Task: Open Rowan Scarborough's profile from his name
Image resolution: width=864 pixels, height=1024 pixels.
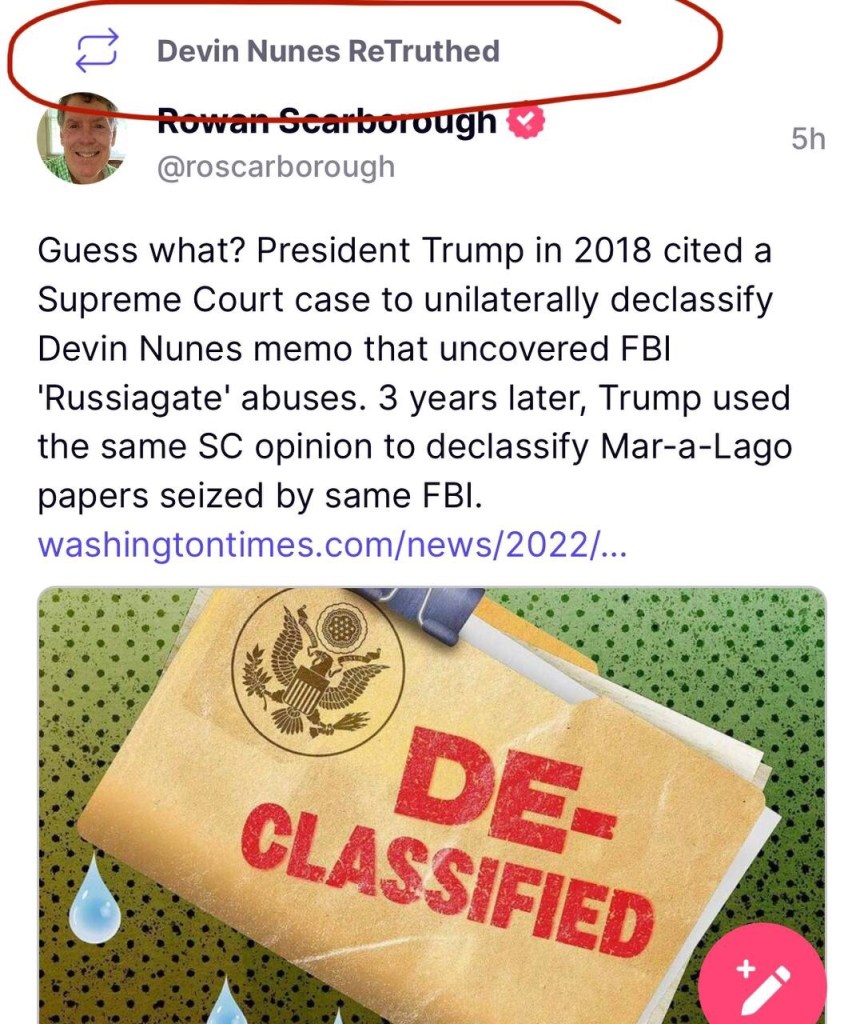Action: coord(326,123)
